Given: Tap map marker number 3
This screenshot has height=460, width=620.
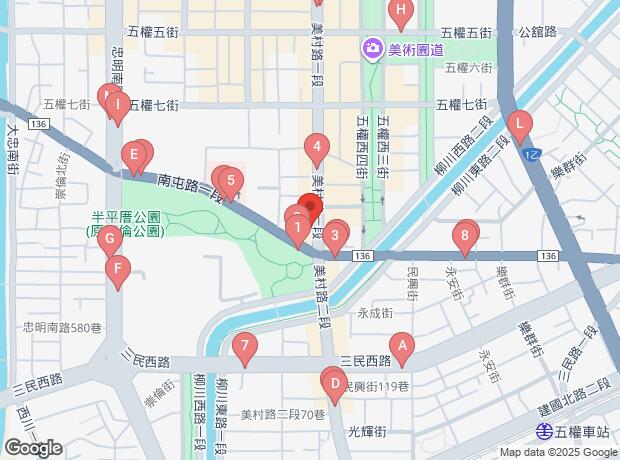Looking at the screenshot, I should (336, 236).
